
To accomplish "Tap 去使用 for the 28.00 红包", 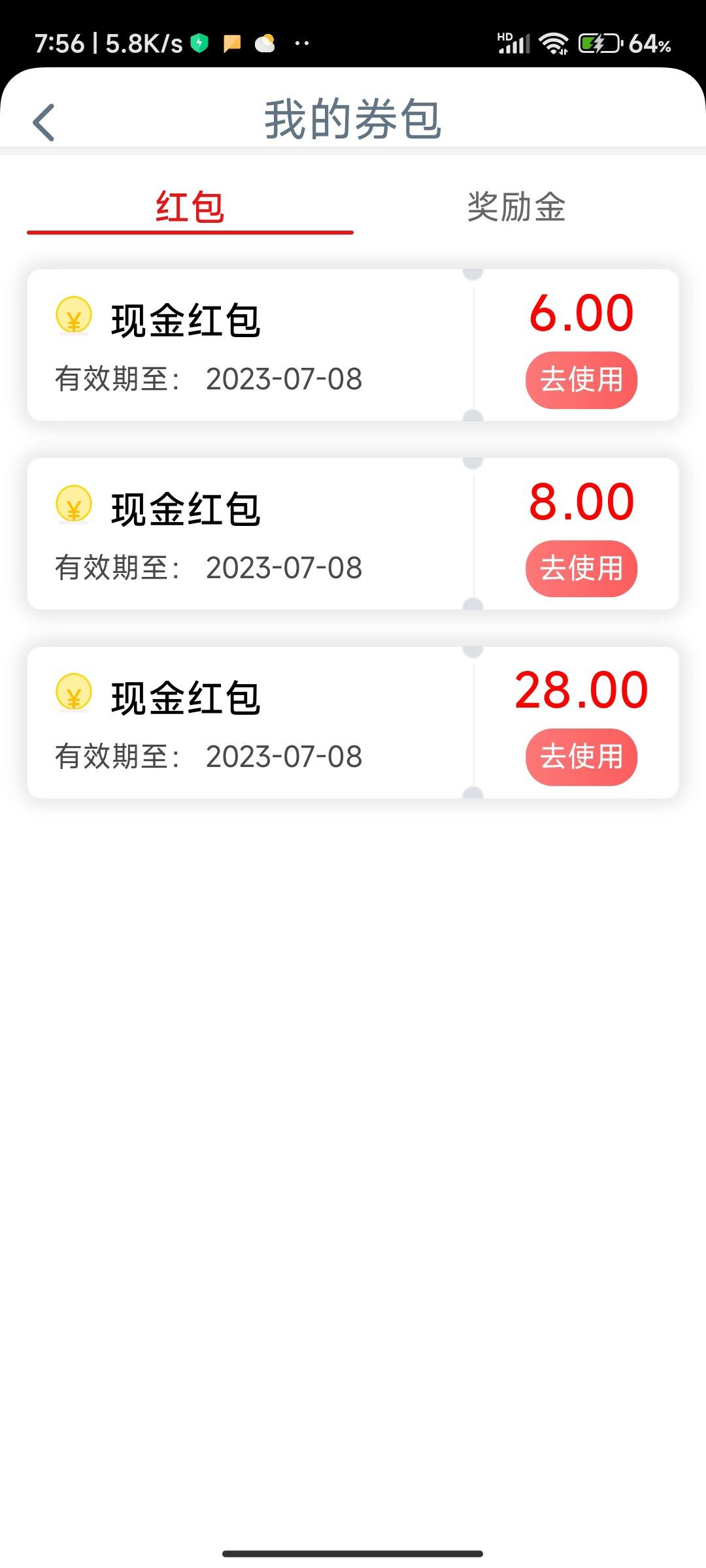I will [x=581, y=757].
